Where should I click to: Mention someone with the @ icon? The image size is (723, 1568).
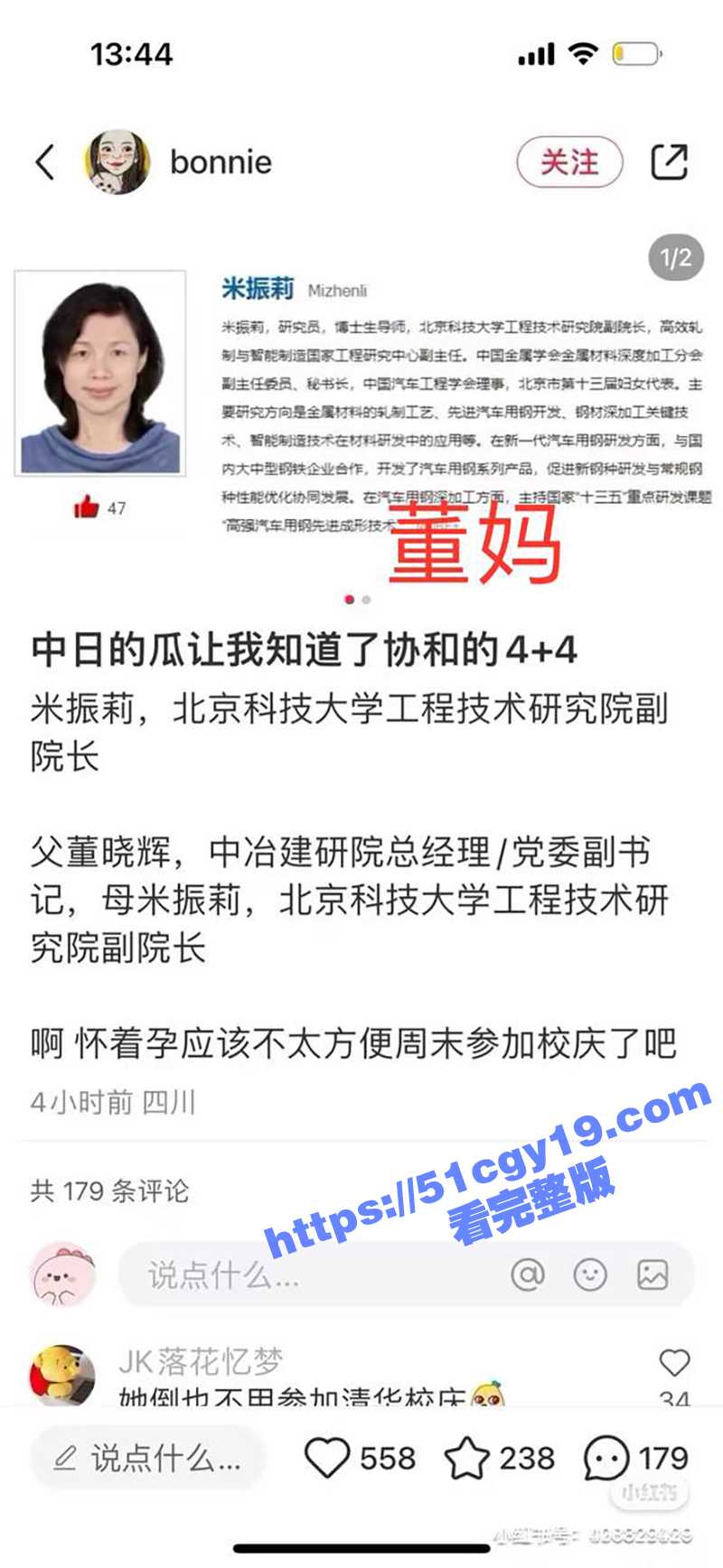click(528, 1274)
